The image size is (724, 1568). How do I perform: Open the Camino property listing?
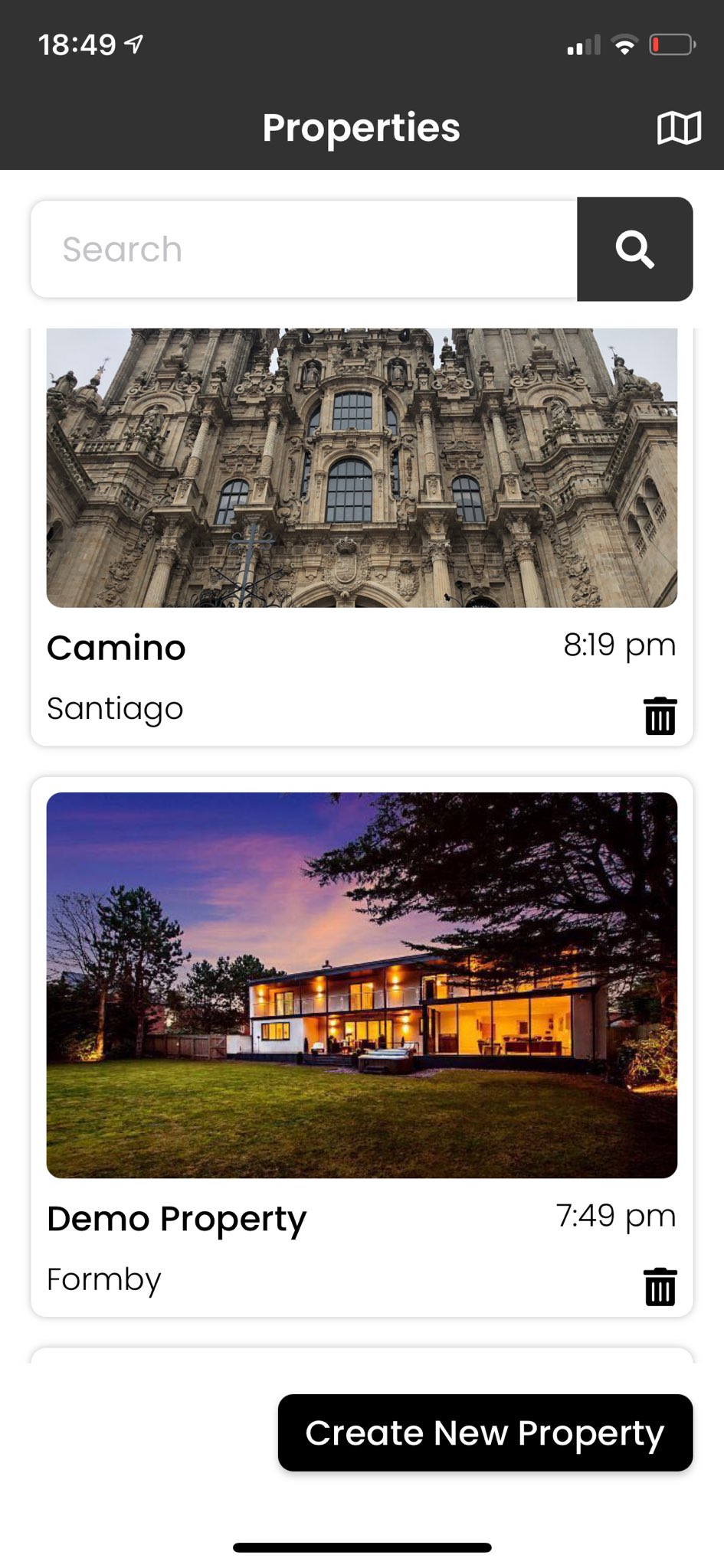click(116, 647)
